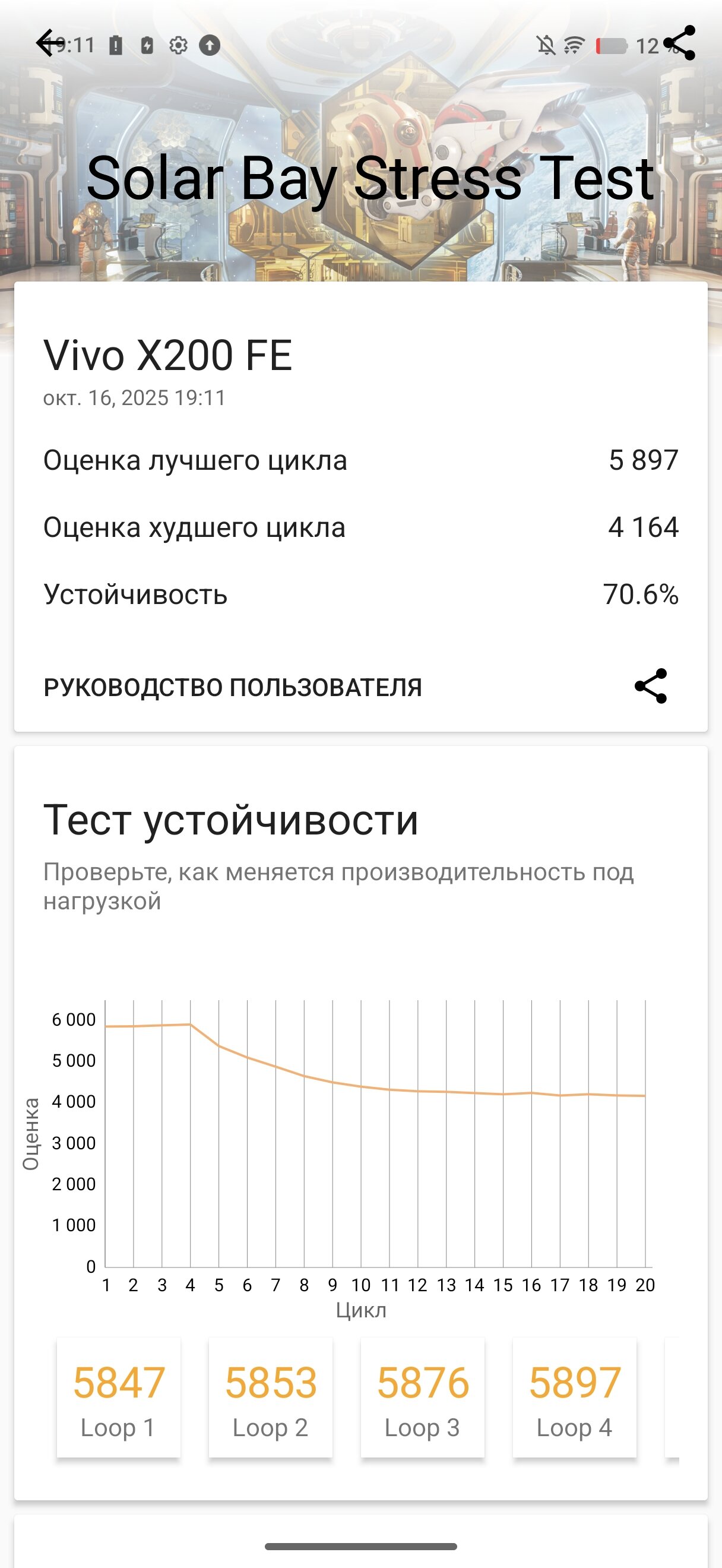Open РУКОВОДСТВО ПОЛЬЗОВАТЕЛЯ guide
722x1568 pixels.
click(x=232, y=687)
